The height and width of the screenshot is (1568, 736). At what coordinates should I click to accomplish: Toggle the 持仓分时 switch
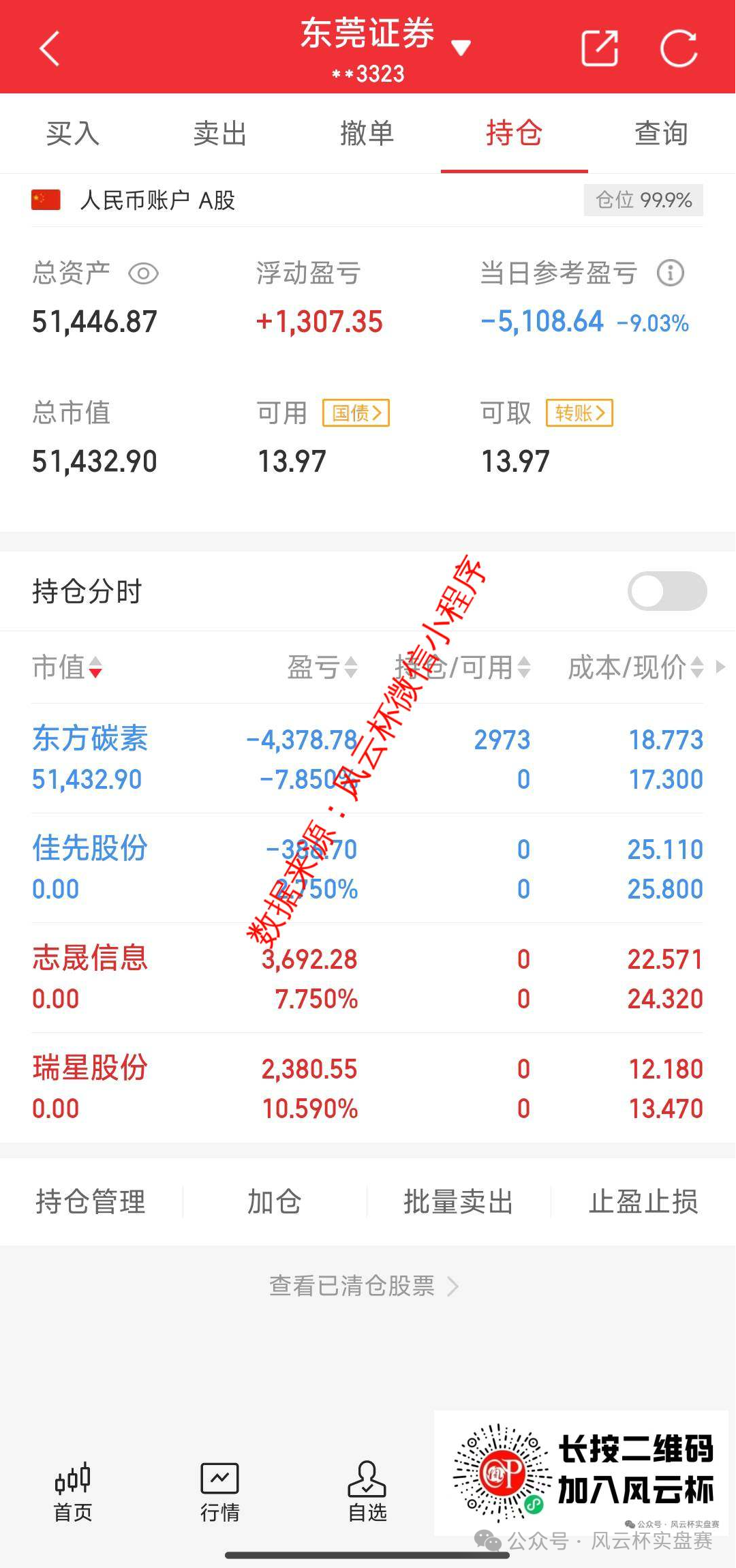pos(666,591)
